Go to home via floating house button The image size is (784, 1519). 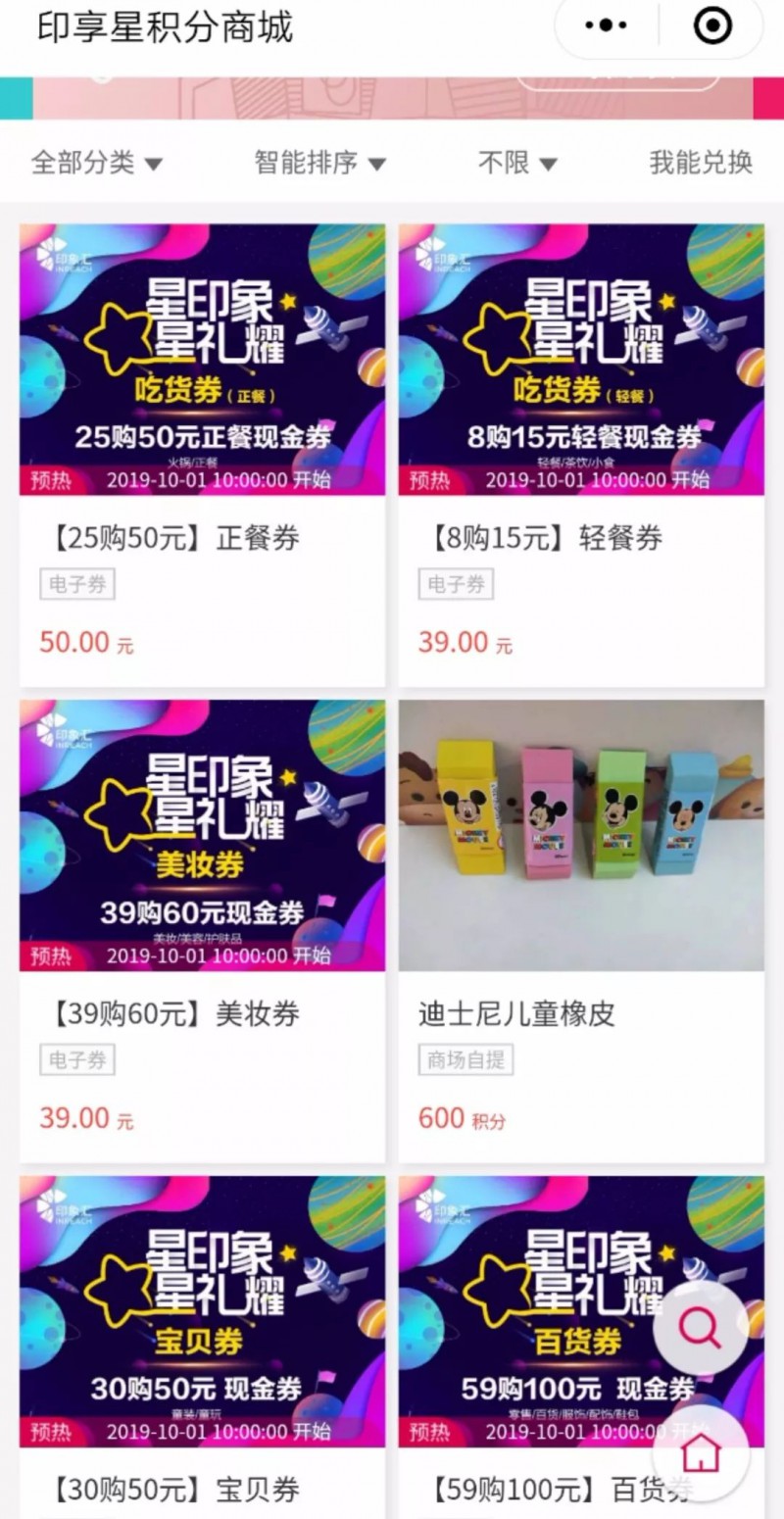point(700,1452)
